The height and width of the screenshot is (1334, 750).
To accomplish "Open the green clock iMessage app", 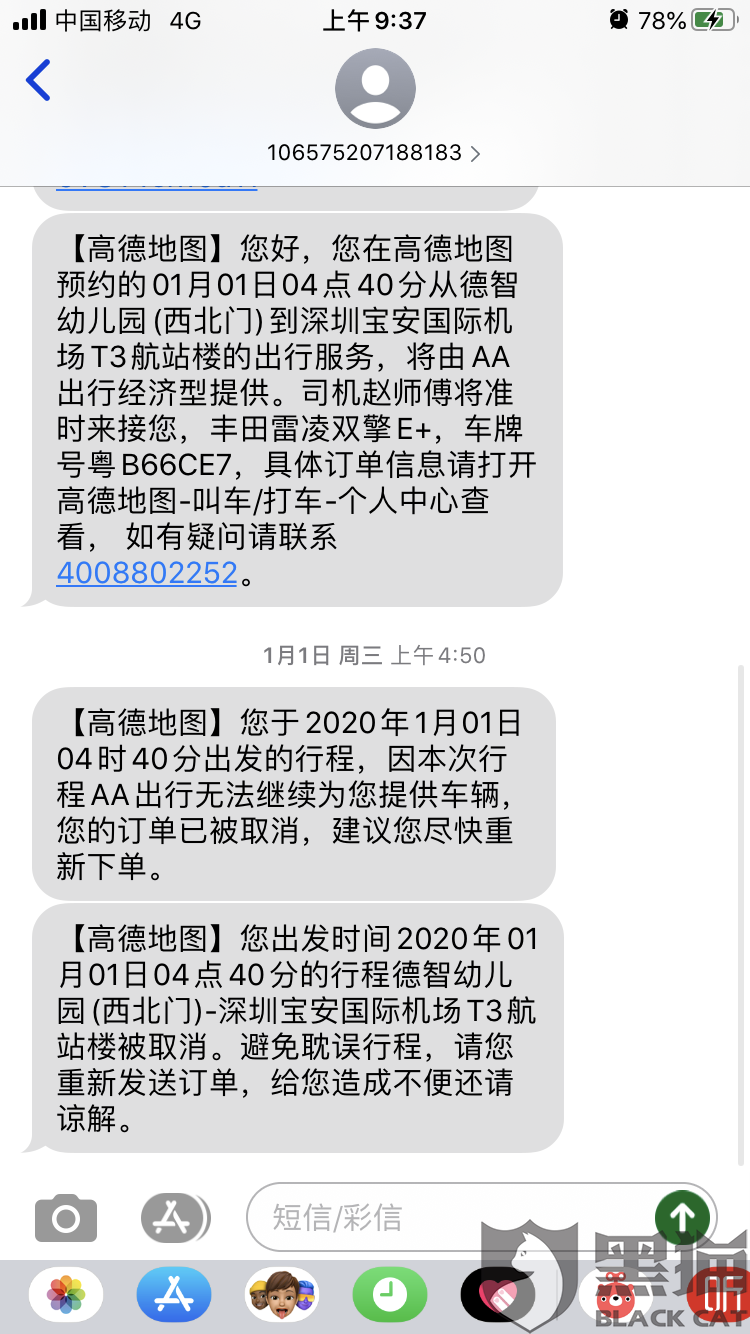I will 390,1296.
